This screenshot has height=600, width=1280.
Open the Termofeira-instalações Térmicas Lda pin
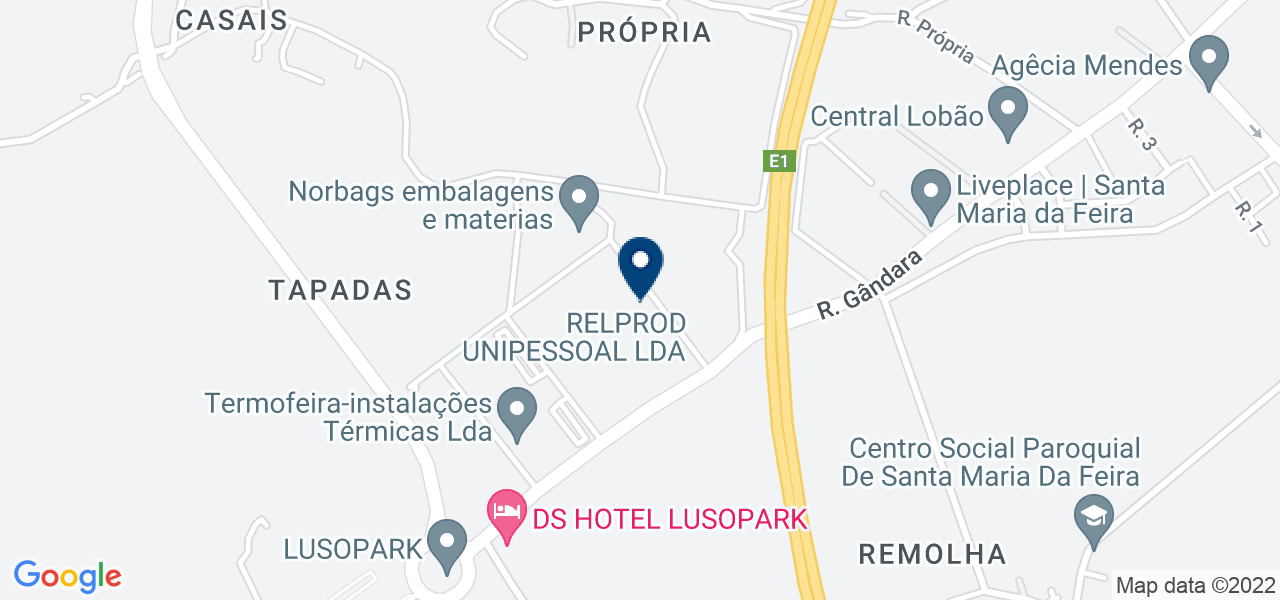pos(518,411)
